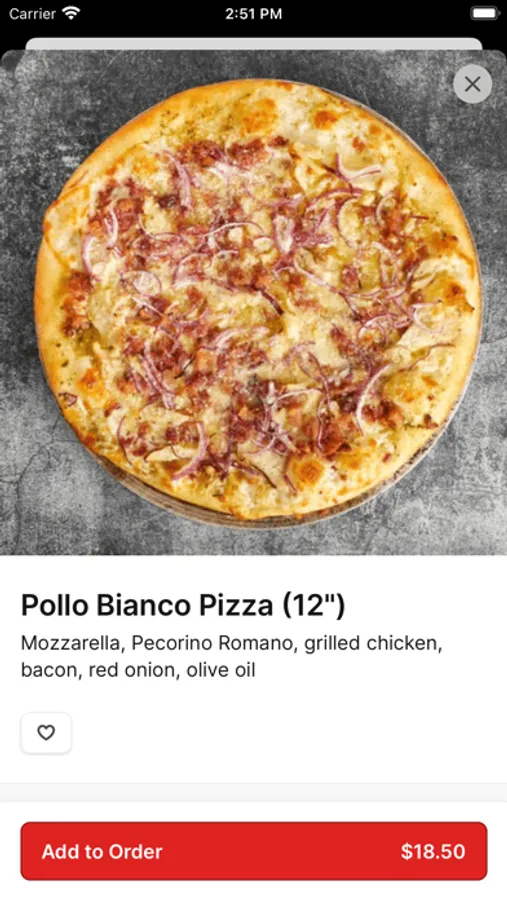Add the $18.50 pizza to order
Viewport: 507px width, 900px height.
coord(254,851)
